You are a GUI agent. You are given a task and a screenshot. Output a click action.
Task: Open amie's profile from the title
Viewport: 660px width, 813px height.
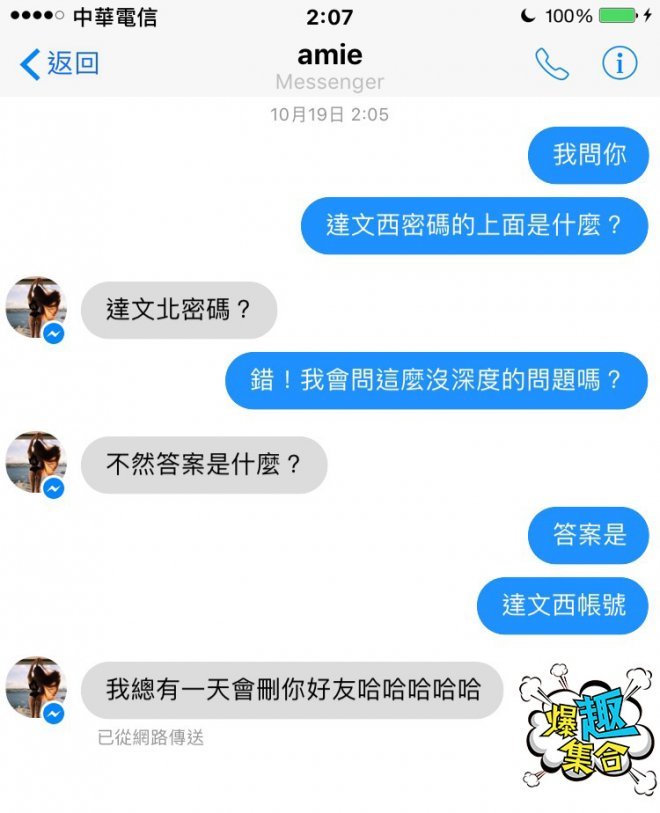[x=329, y=55]
